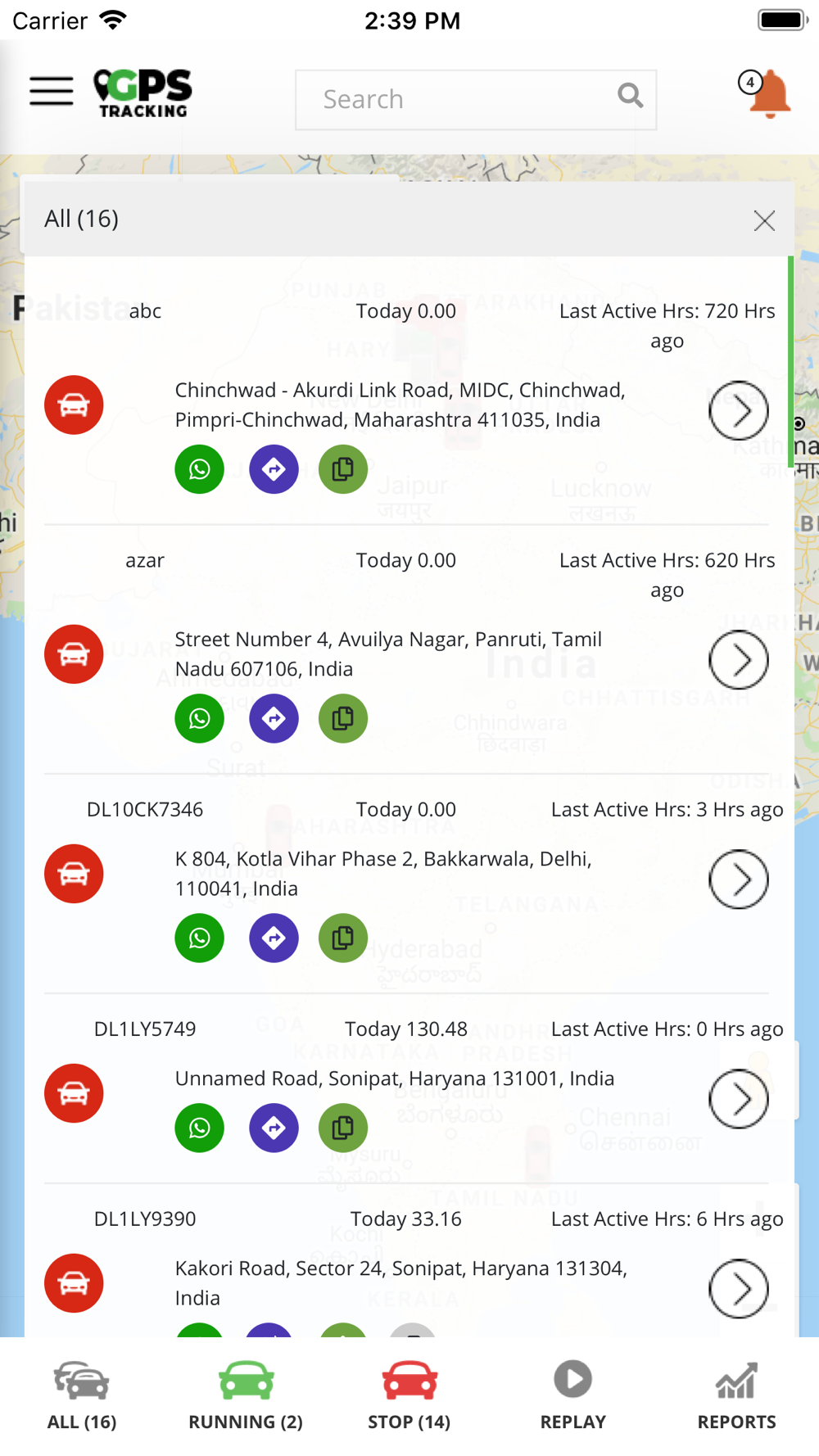The height and width of the screenshot is (1456, 819).
Task: Open the REPORTS tab
Action: click(736, 1395)
